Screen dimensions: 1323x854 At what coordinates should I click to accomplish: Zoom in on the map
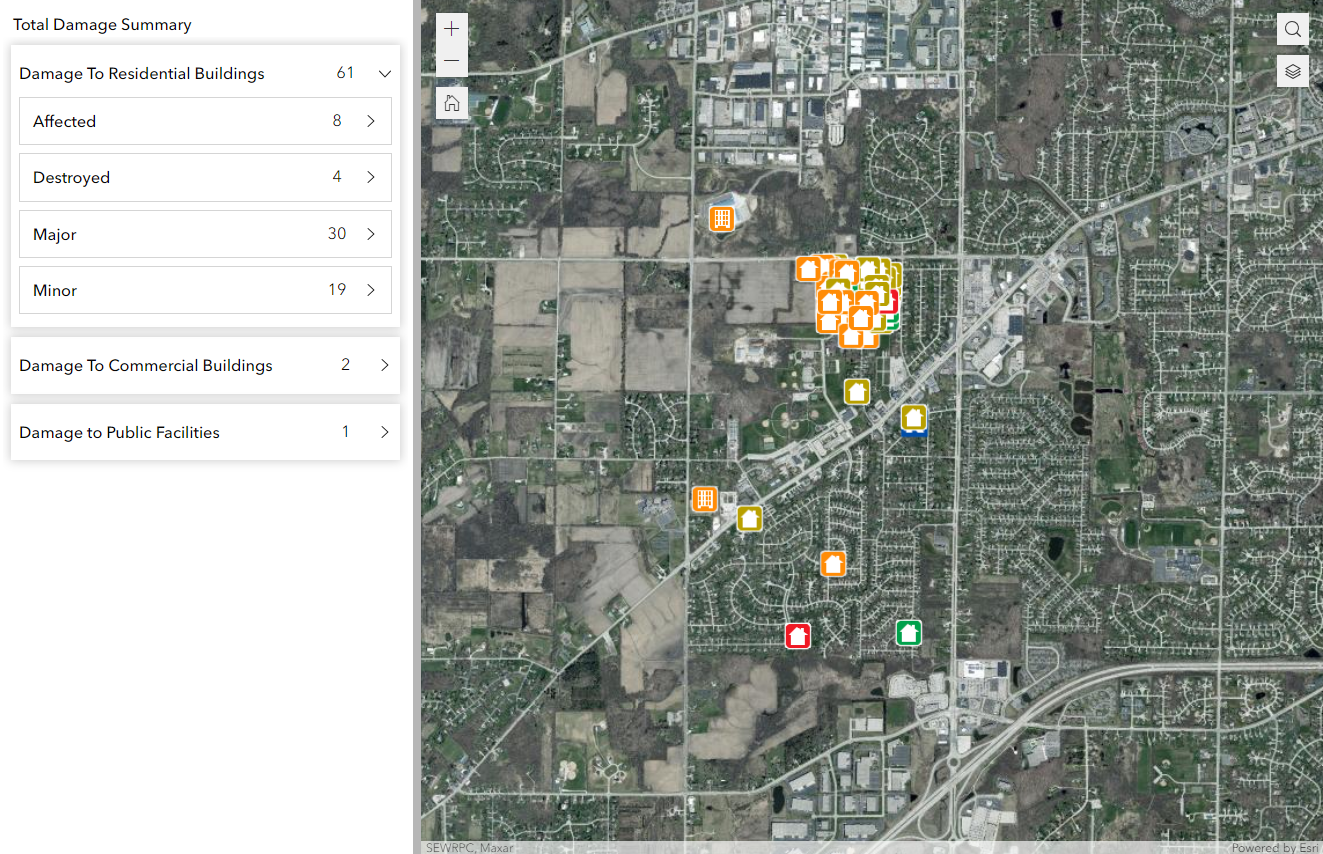click(452, 29)
